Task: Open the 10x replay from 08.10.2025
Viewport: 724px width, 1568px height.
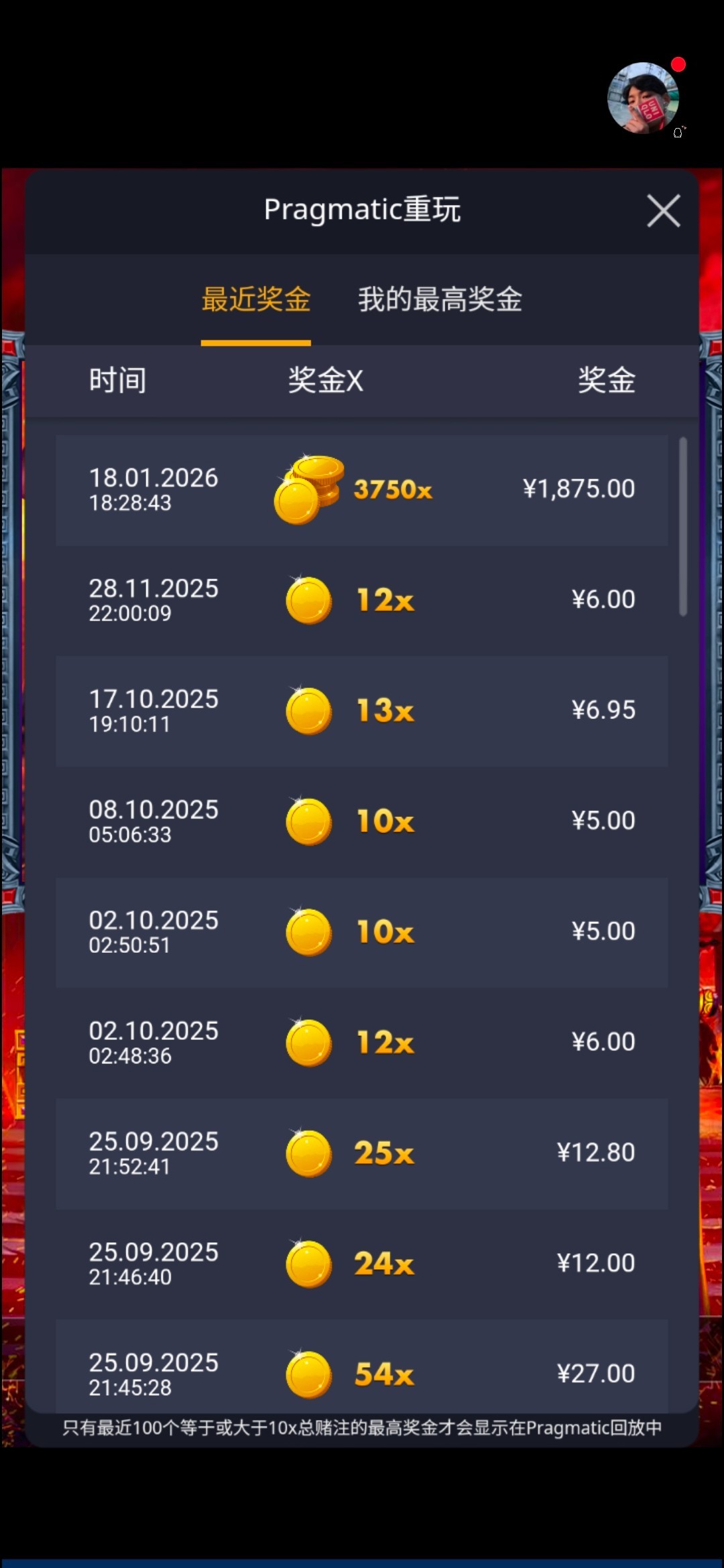Action: pos(361,822)
